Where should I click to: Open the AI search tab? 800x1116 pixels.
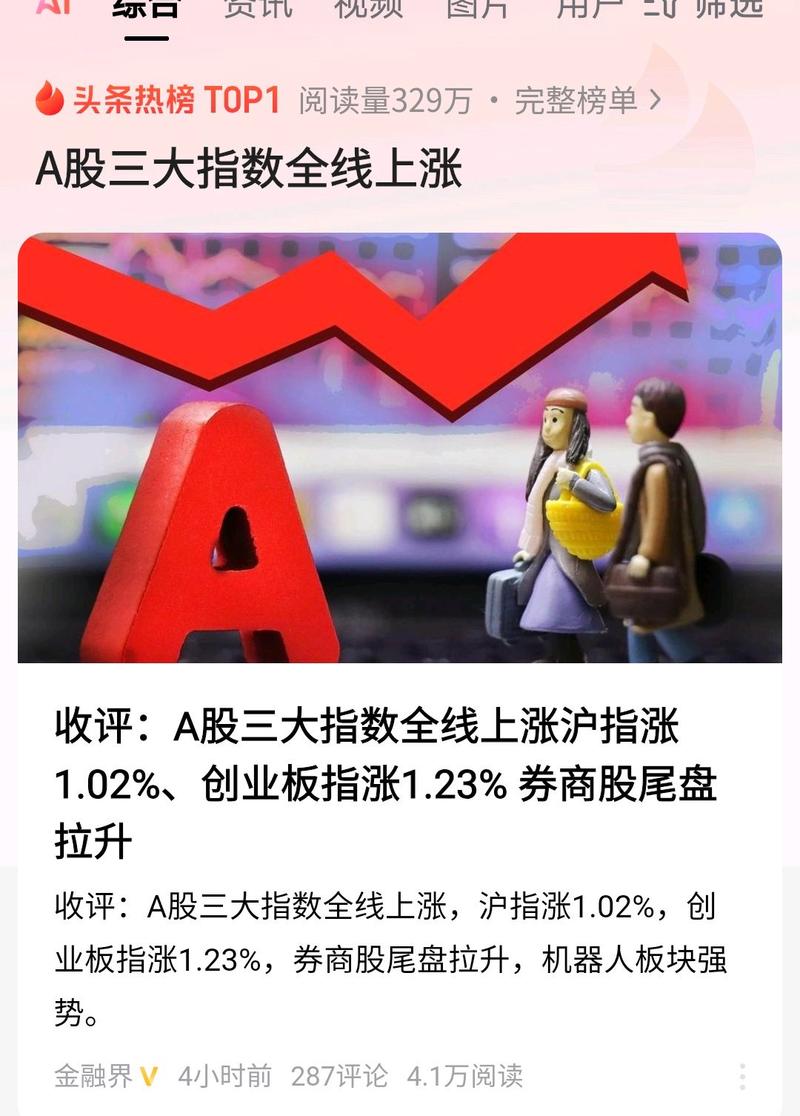tap(52, 6)
